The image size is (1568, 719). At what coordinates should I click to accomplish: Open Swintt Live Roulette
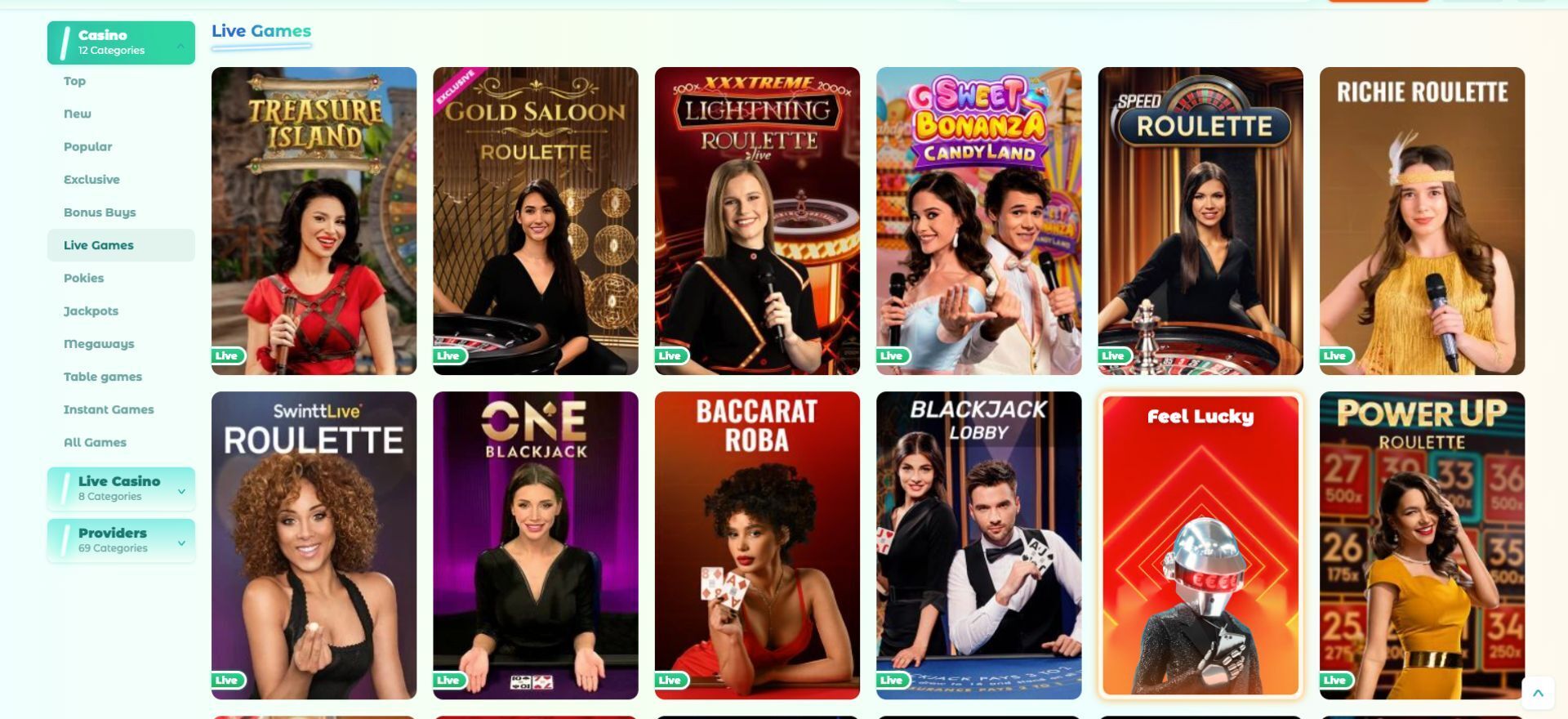click(x=314, y=545)
